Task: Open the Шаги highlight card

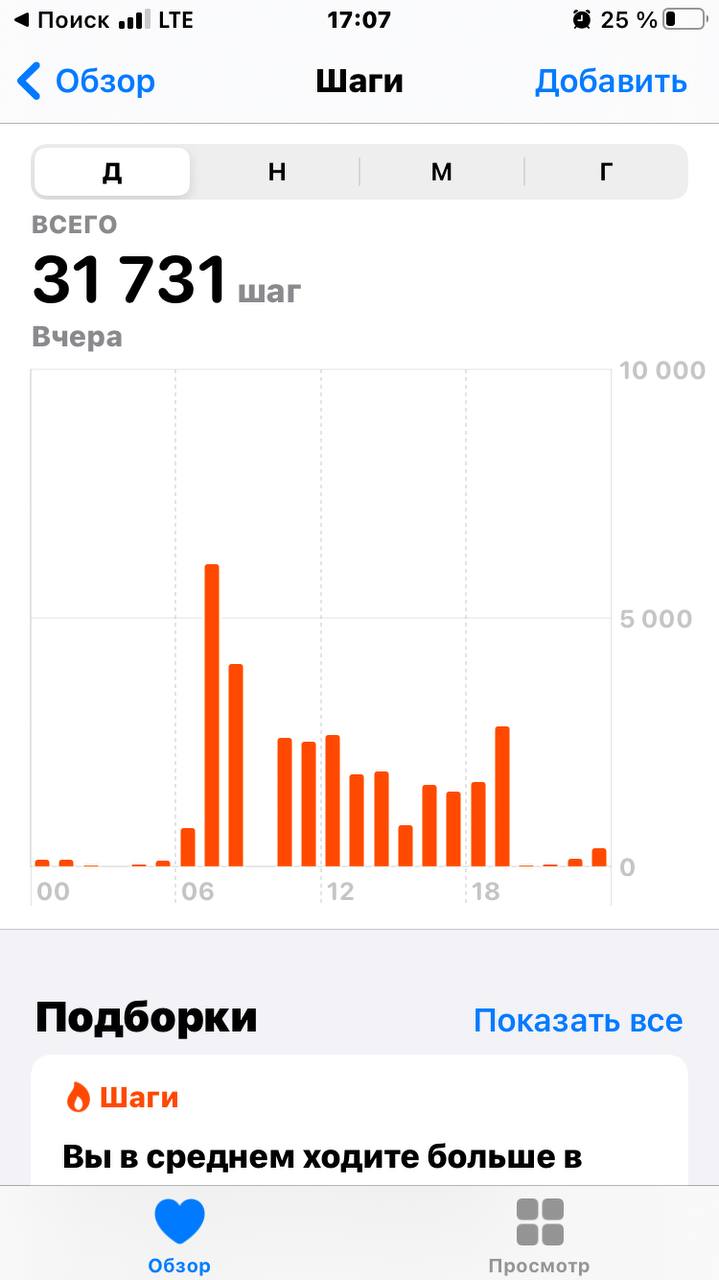Action: pos(359,1120)
